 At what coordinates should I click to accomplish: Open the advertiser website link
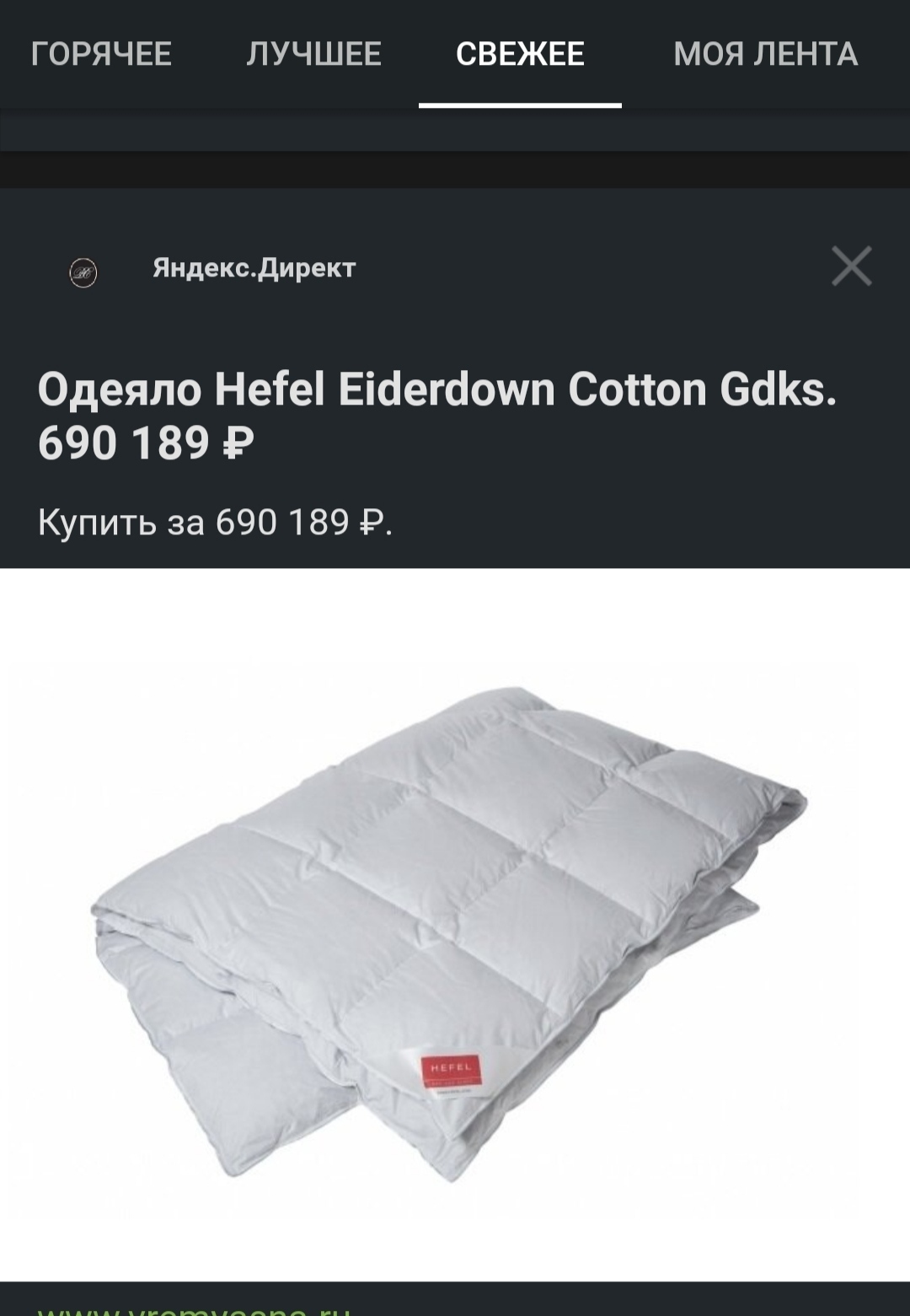[x=194, y=1307]
